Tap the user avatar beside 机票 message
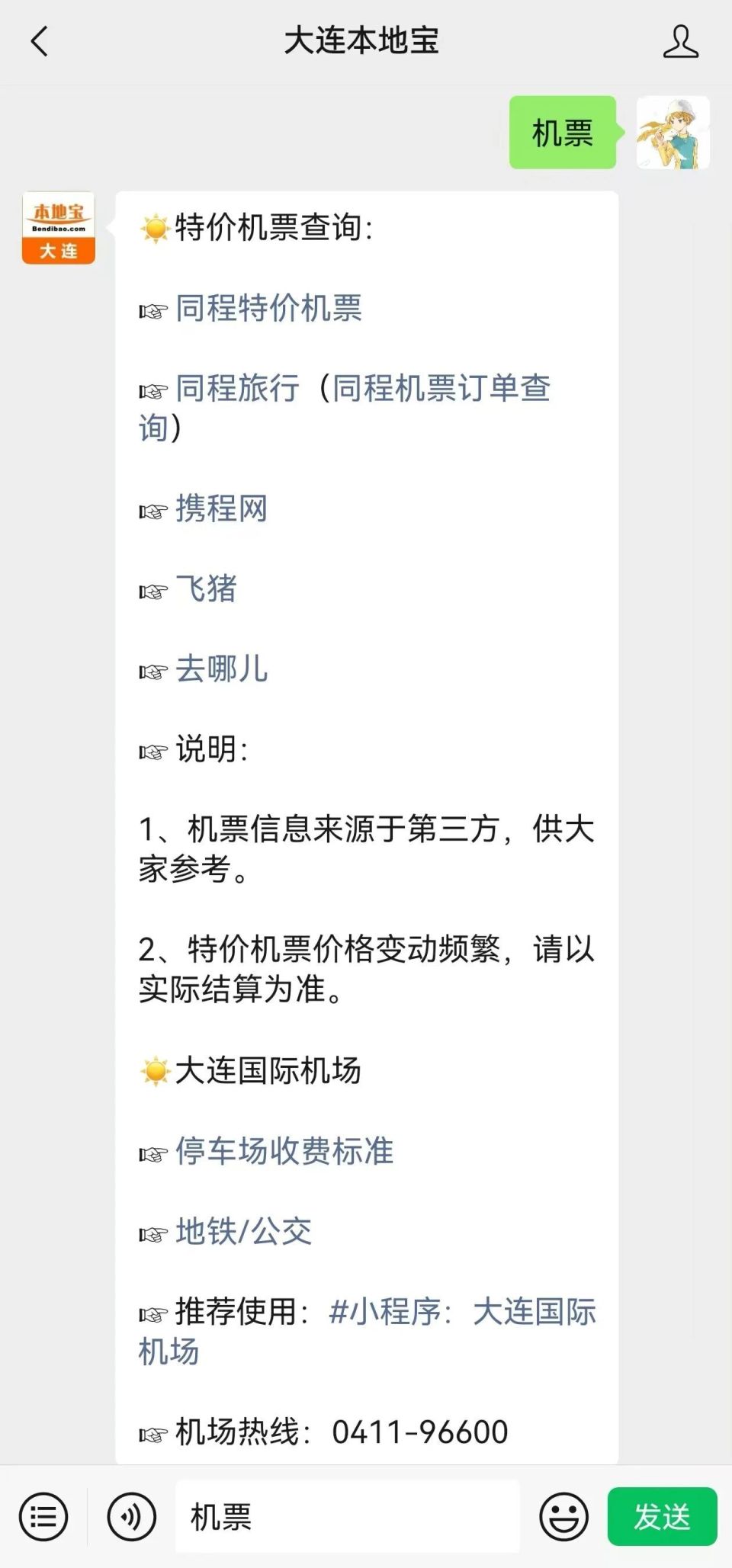The width and height of the screenshot is (732, 1568). click(x=676, y=133)
